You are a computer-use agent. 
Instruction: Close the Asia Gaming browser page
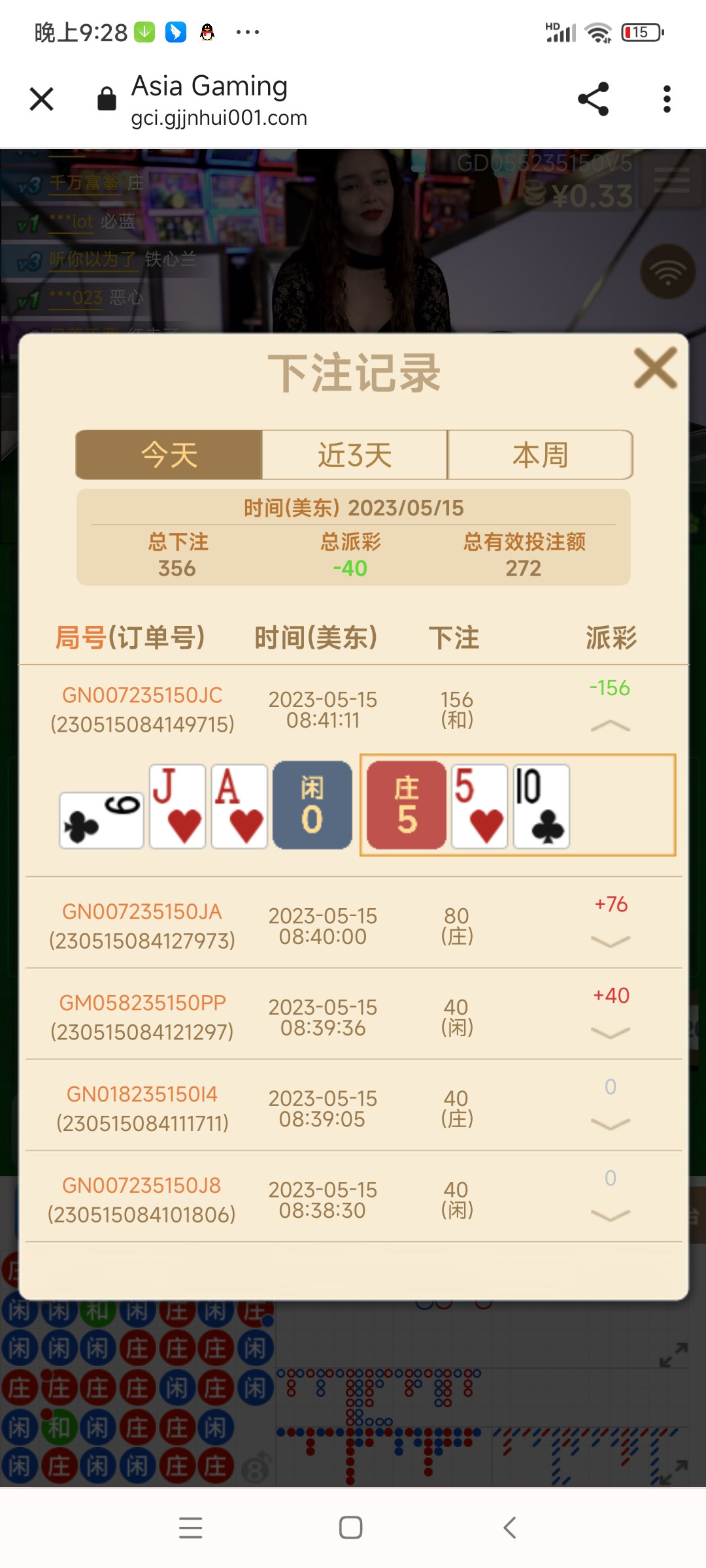coord(42,99)
